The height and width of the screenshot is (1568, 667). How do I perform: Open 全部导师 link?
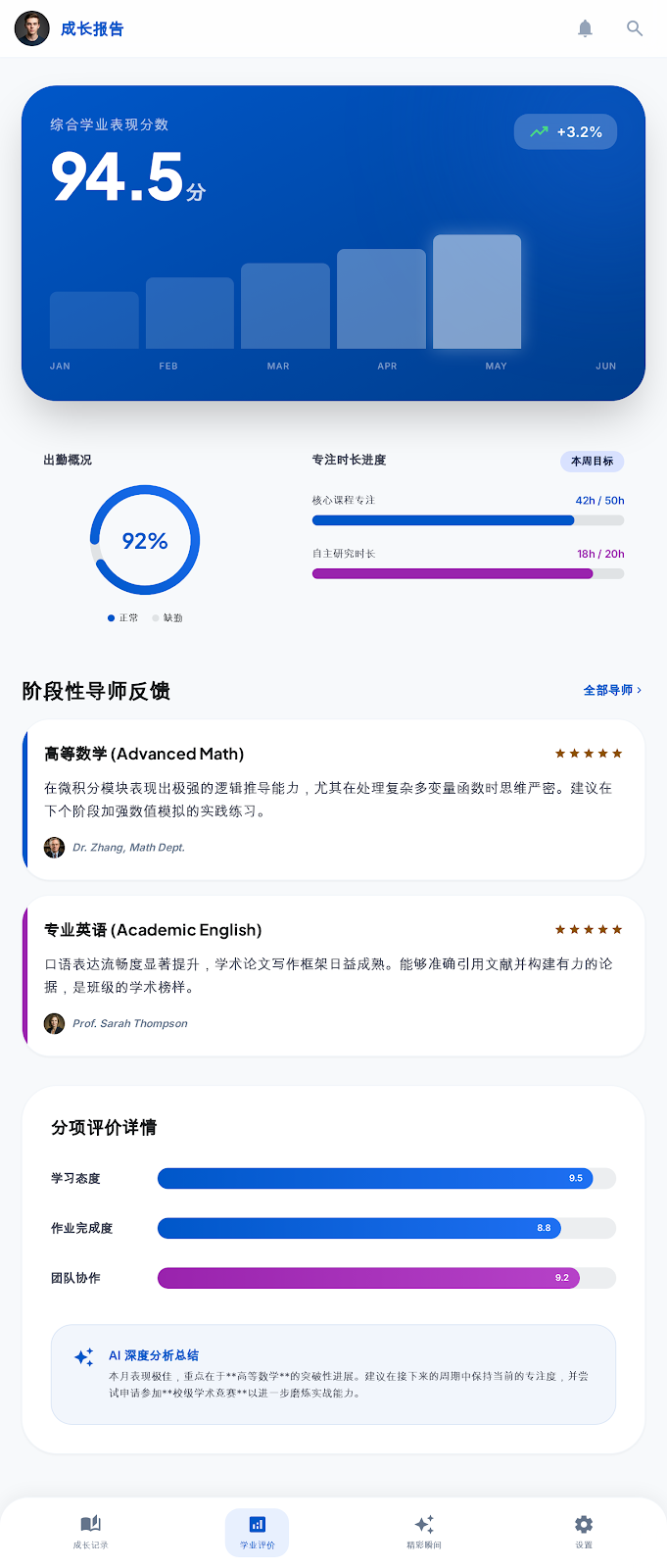(x=612, y=690)
